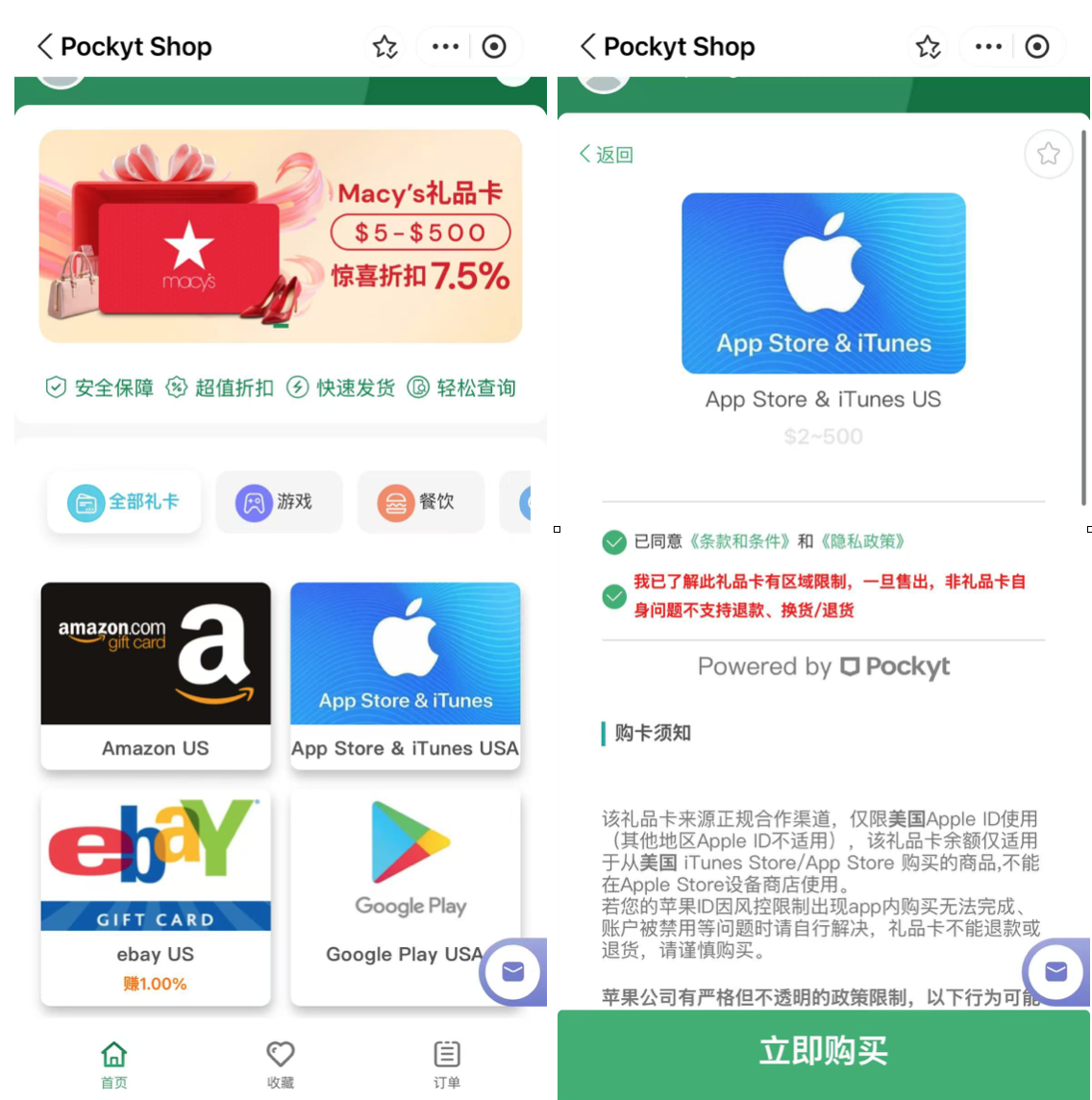This screenshot has height=1100, width=1092.
Task: Open the Macy's礼品卡 promo banner
Action: click(280, 237)
